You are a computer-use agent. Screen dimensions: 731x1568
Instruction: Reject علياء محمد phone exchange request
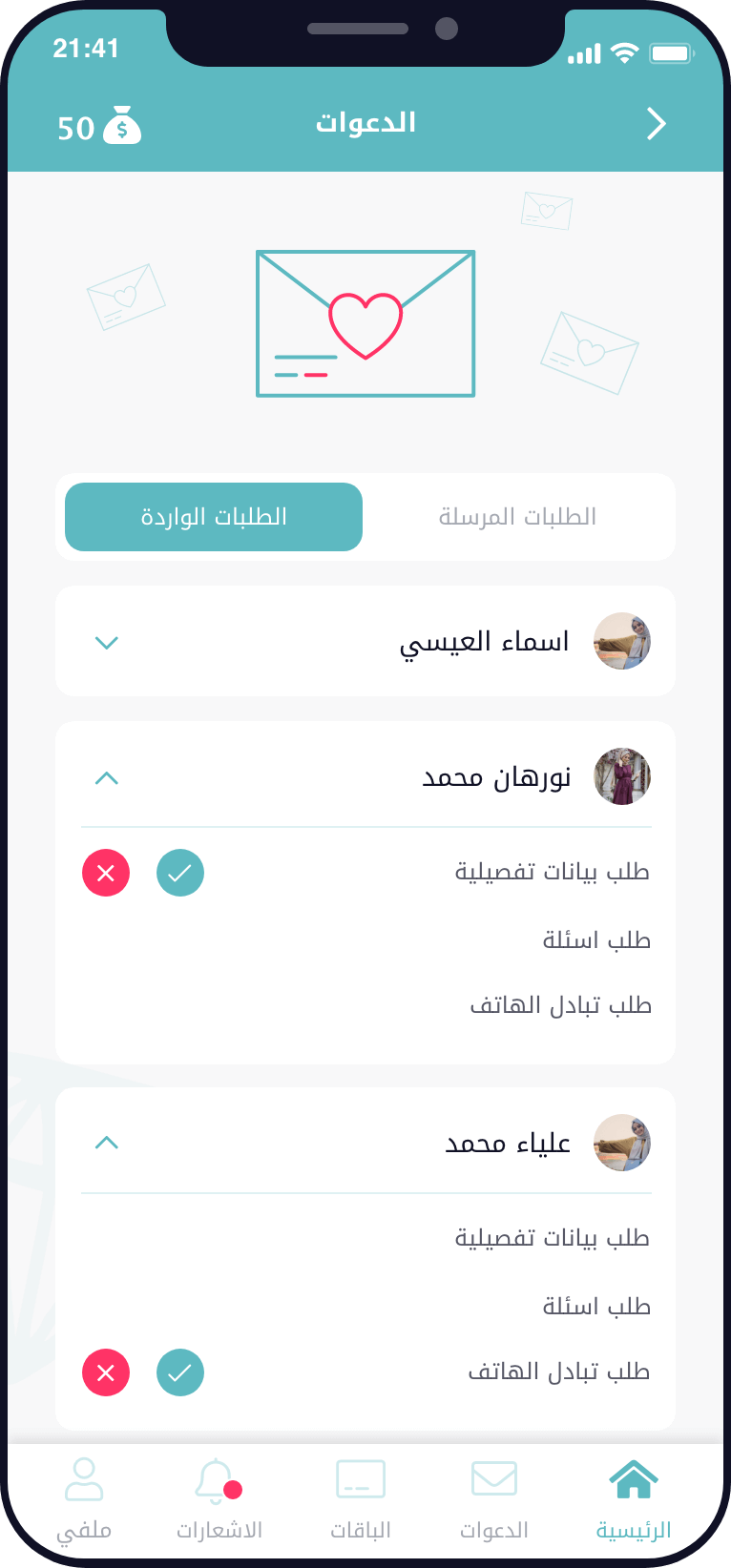tap(106, 1372)
